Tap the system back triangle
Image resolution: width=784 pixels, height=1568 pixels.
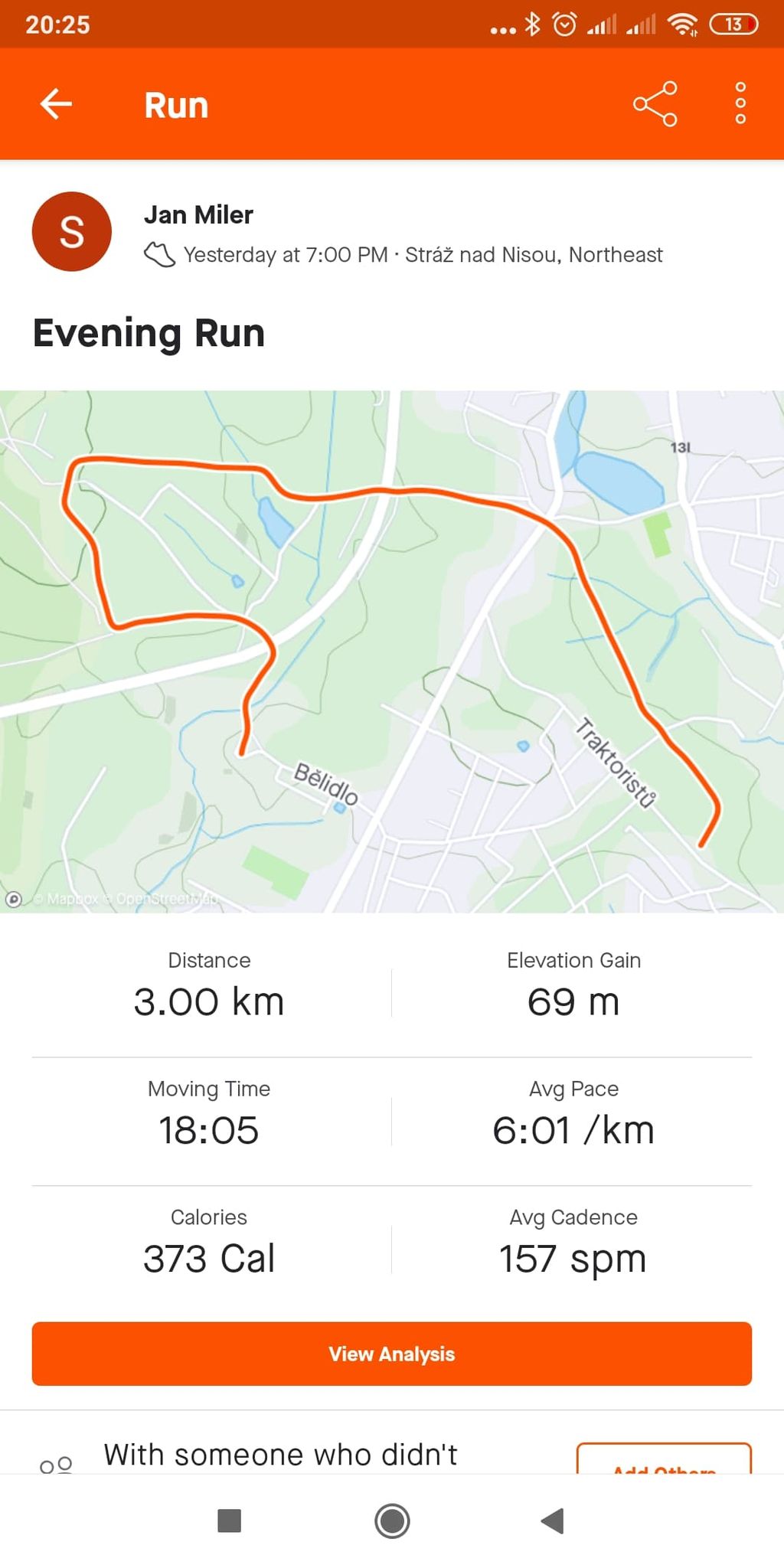click(x=553, y=1521)
